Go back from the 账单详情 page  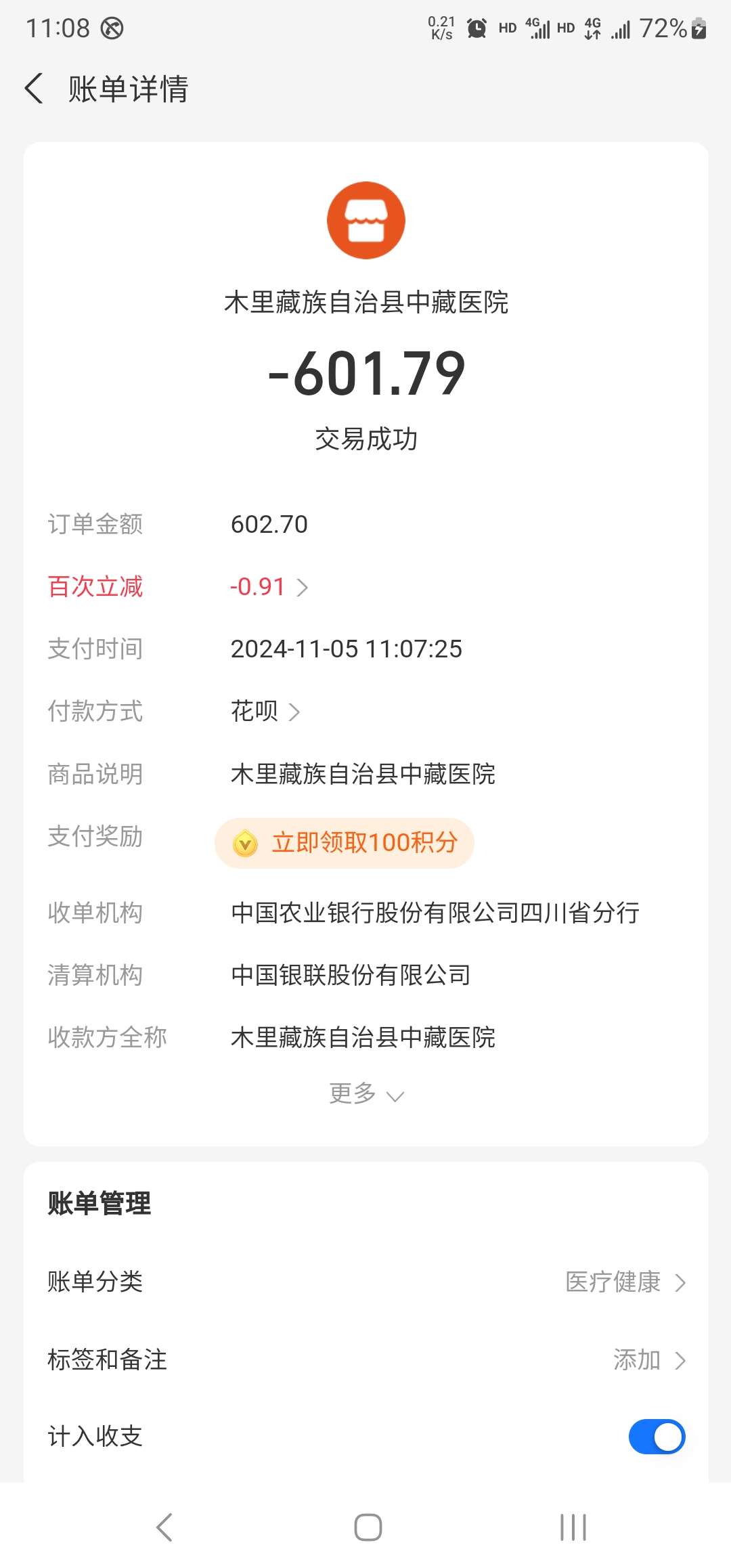34,89
